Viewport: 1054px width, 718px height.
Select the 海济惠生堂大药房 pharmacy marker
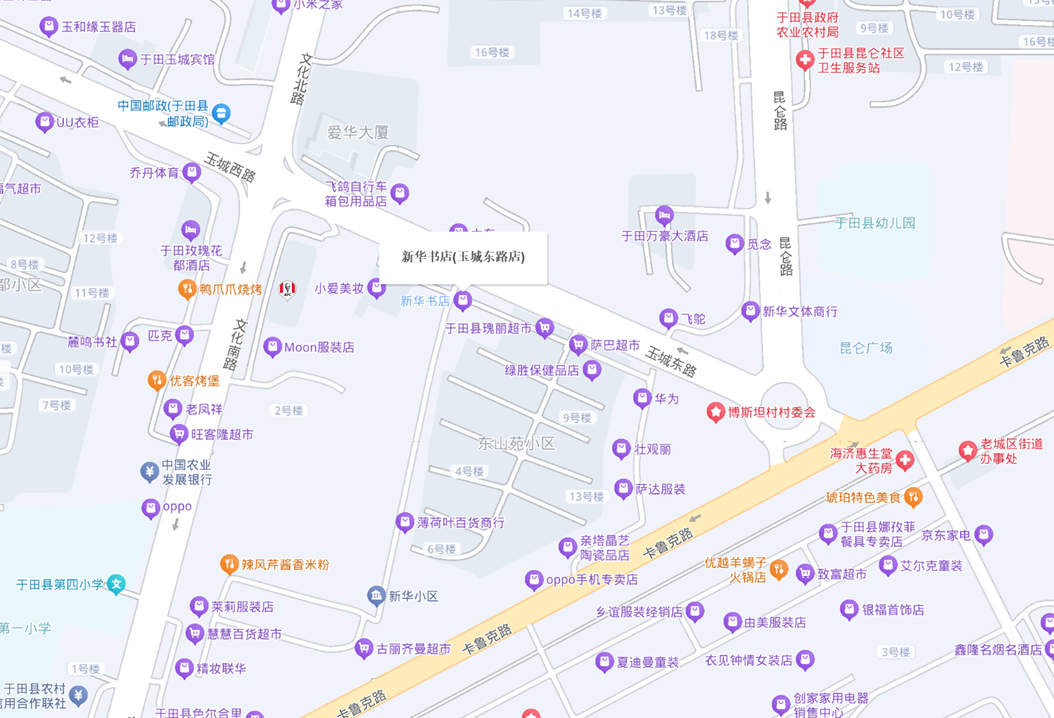(x=904, y=460)
